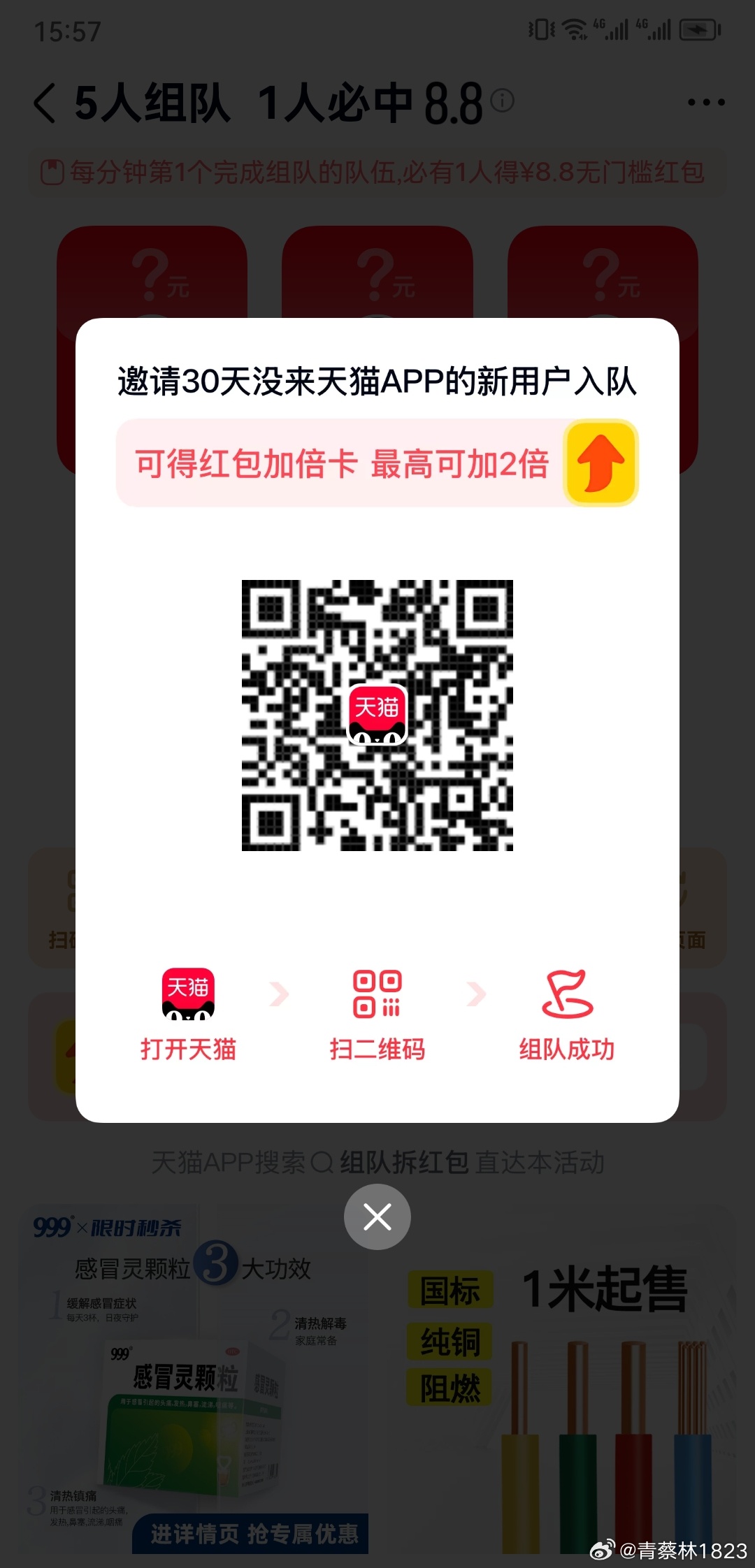Open the three-dot overflow menu
Viewport: 755px width, 1568px height.
705,103
